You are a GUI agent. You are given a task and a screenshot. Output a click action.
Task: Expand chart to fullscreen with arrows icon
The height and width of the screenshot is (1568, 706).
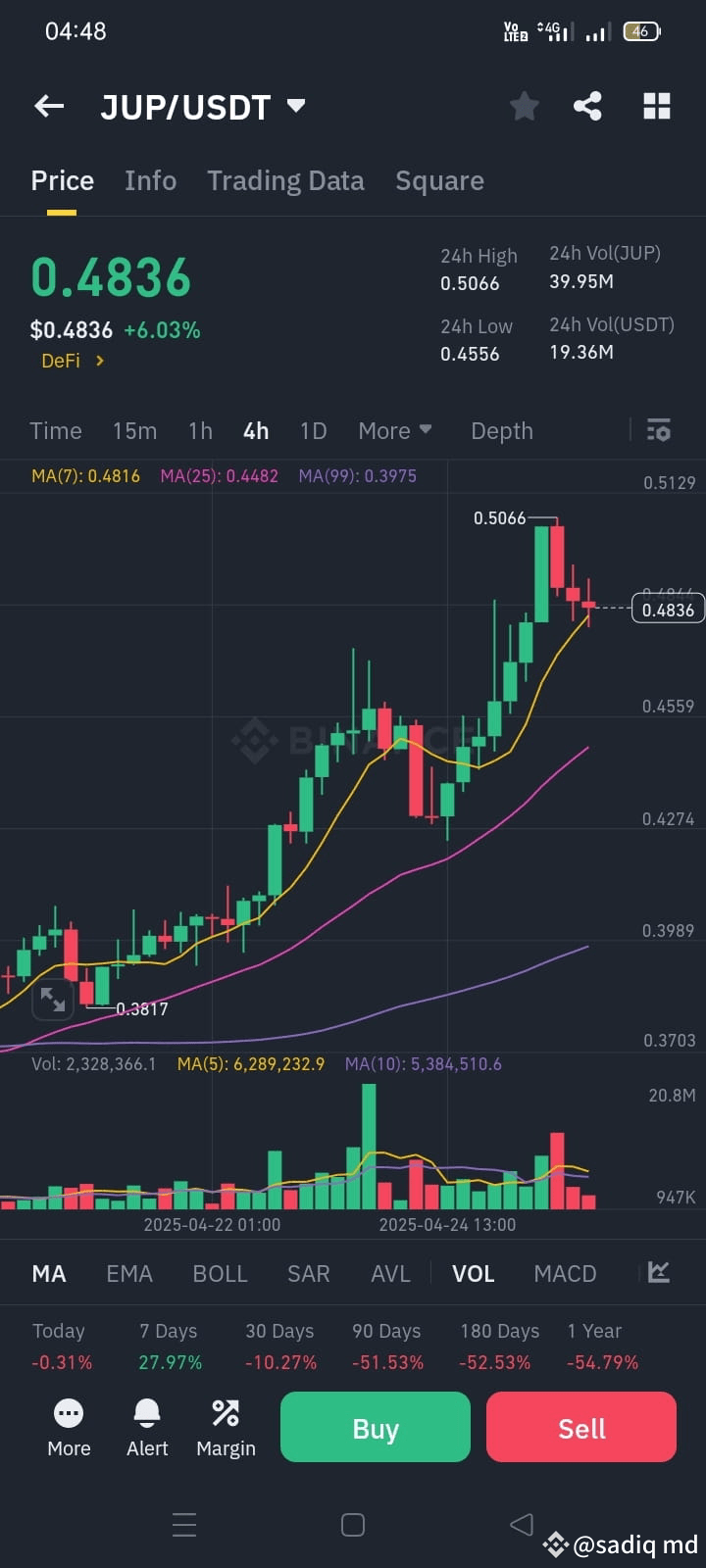[x=53, y=1000]
